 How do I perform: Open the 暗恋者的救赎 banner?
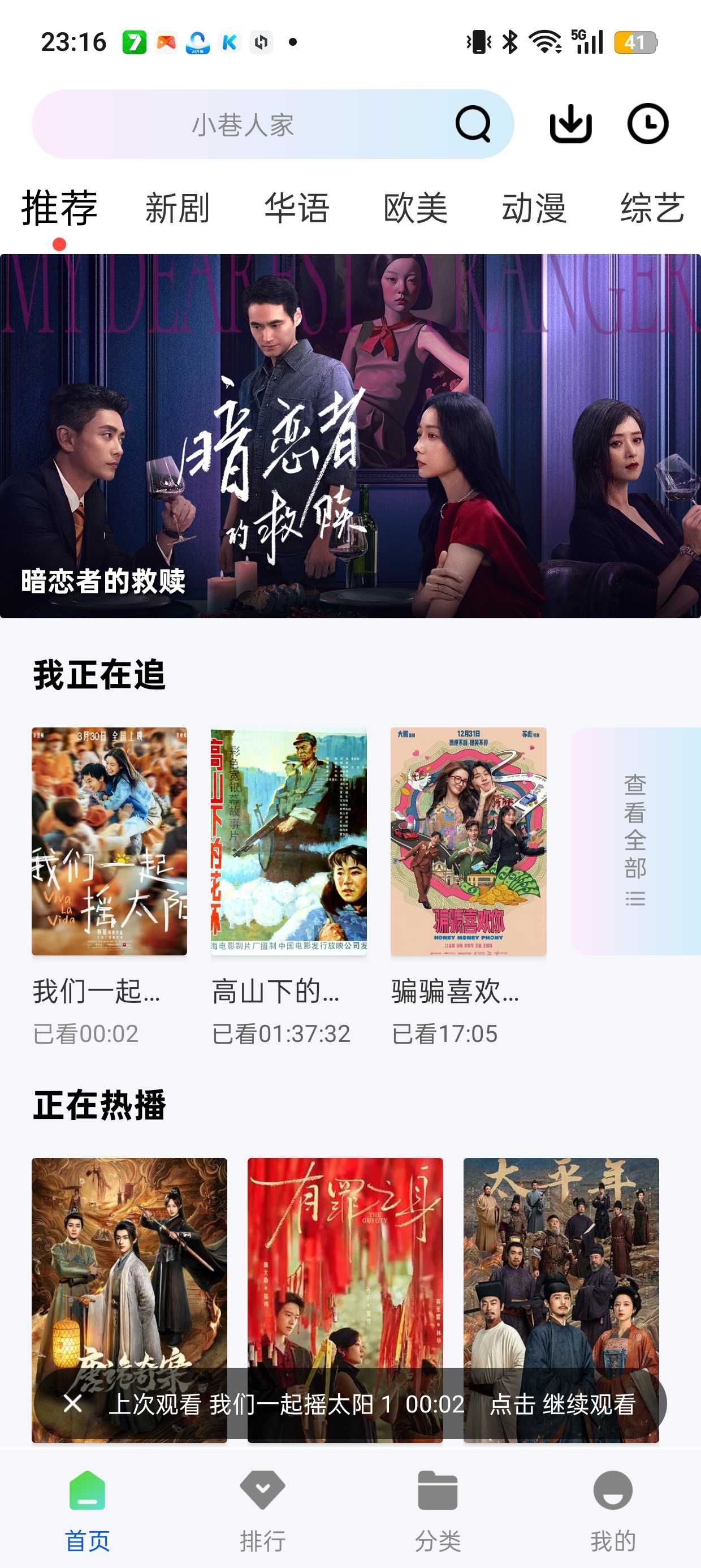coord(350,436)
